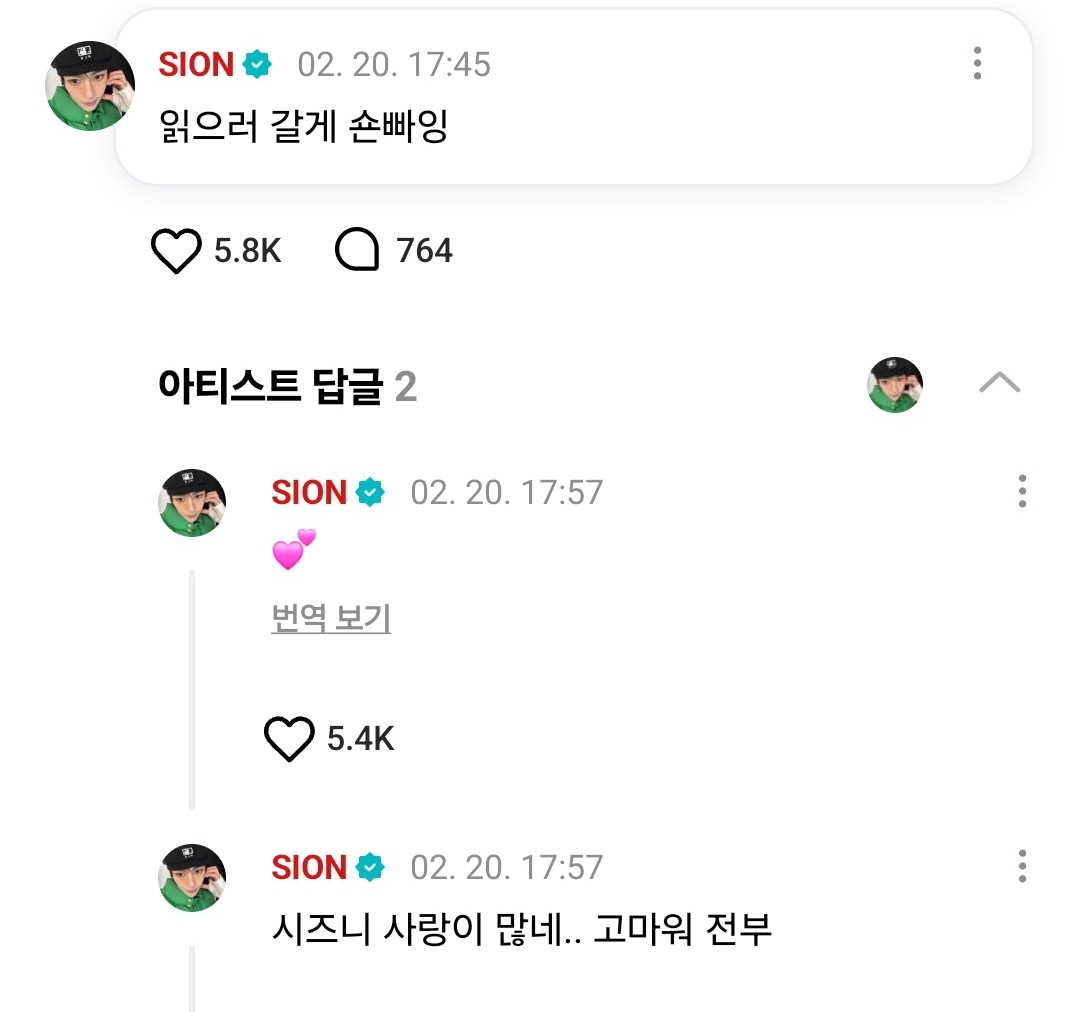The height and width of the screenshot is (1012, 1080).
Task: Open SION's name on the heart emoji reply
Action: 309,492
